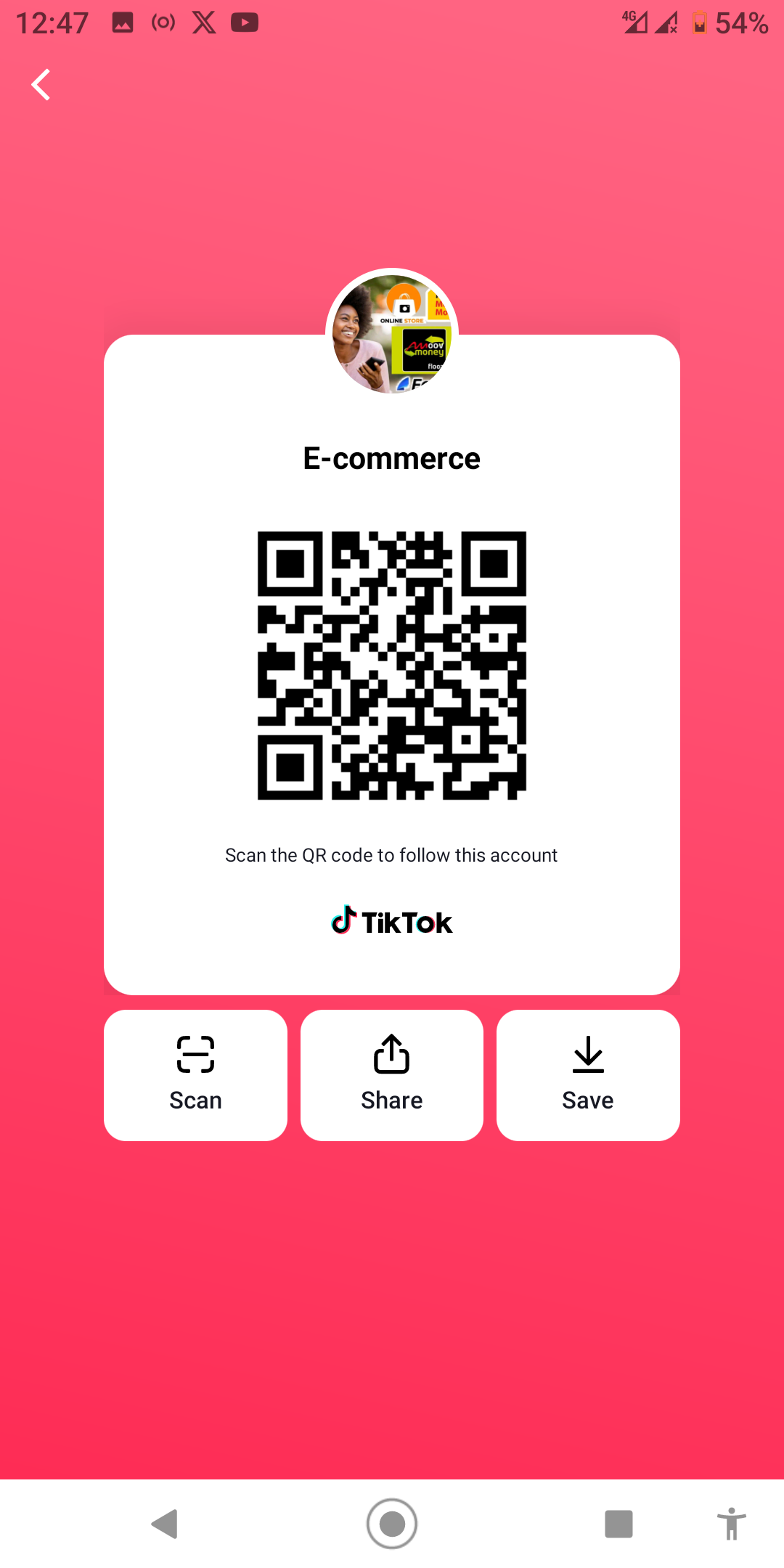Screen dimensions: 784x1568
Task: Save the QR code to device
Action: (588, 1074)
